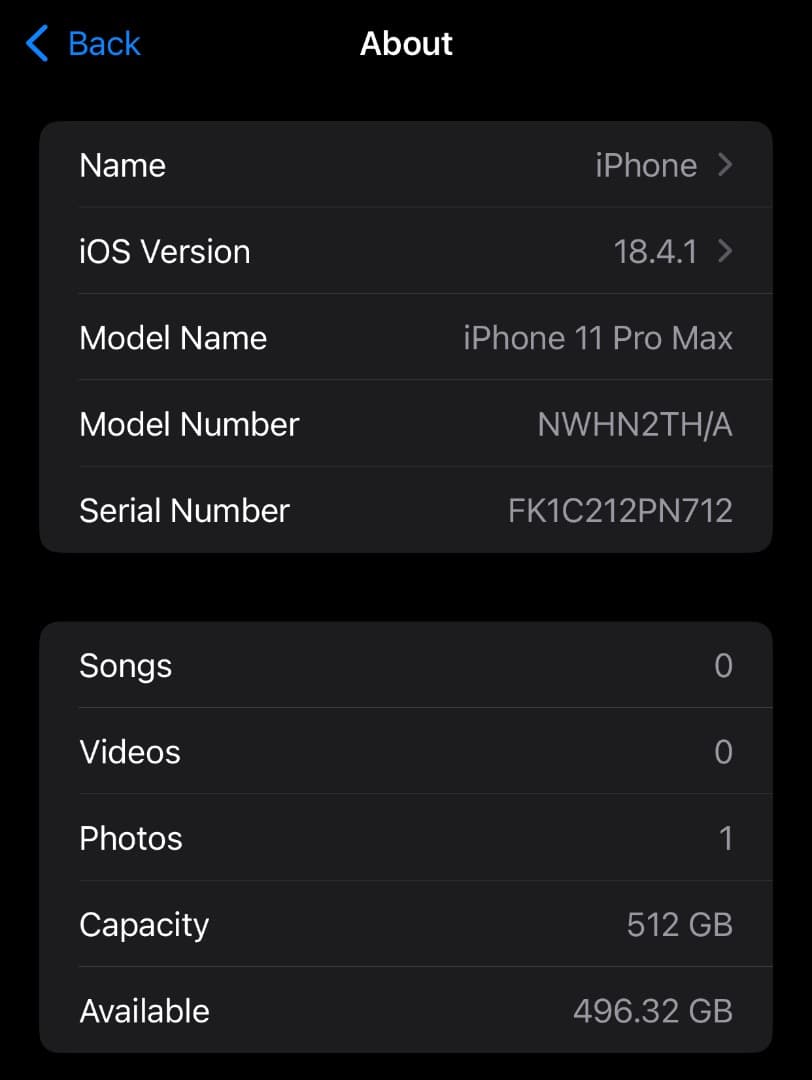The image size is (812, 1080).
Task: Tap the Name row disclosure chevron
Action: (726, 165)
